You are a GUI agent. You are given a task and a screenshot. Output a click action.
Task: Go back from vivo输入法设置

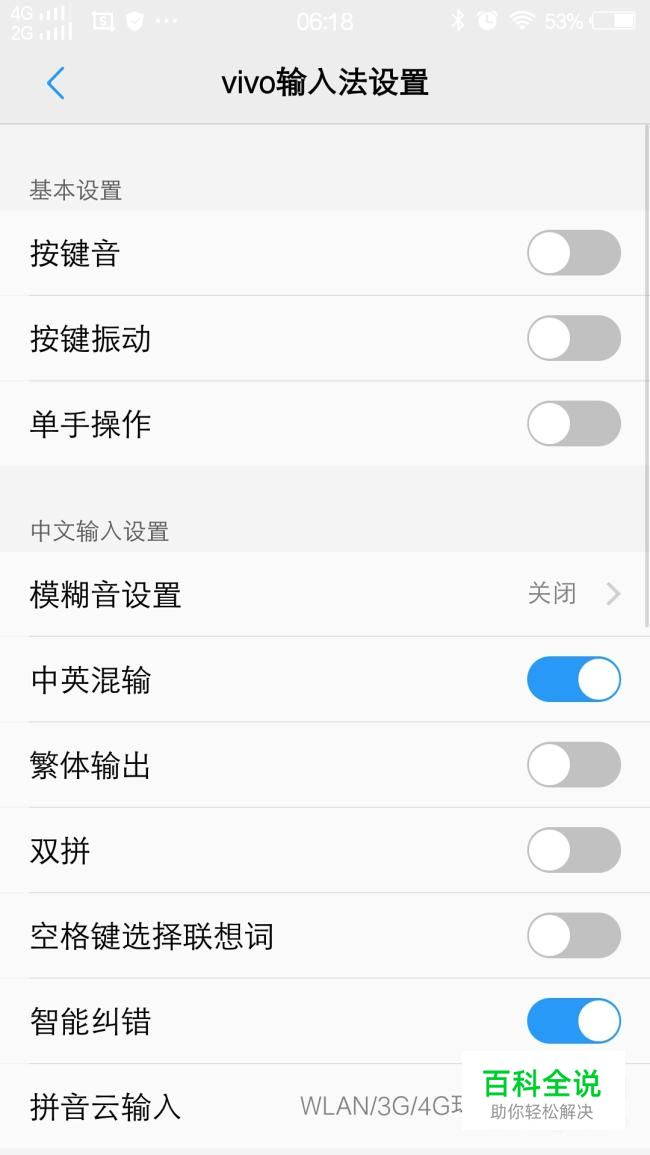point(56,83)
